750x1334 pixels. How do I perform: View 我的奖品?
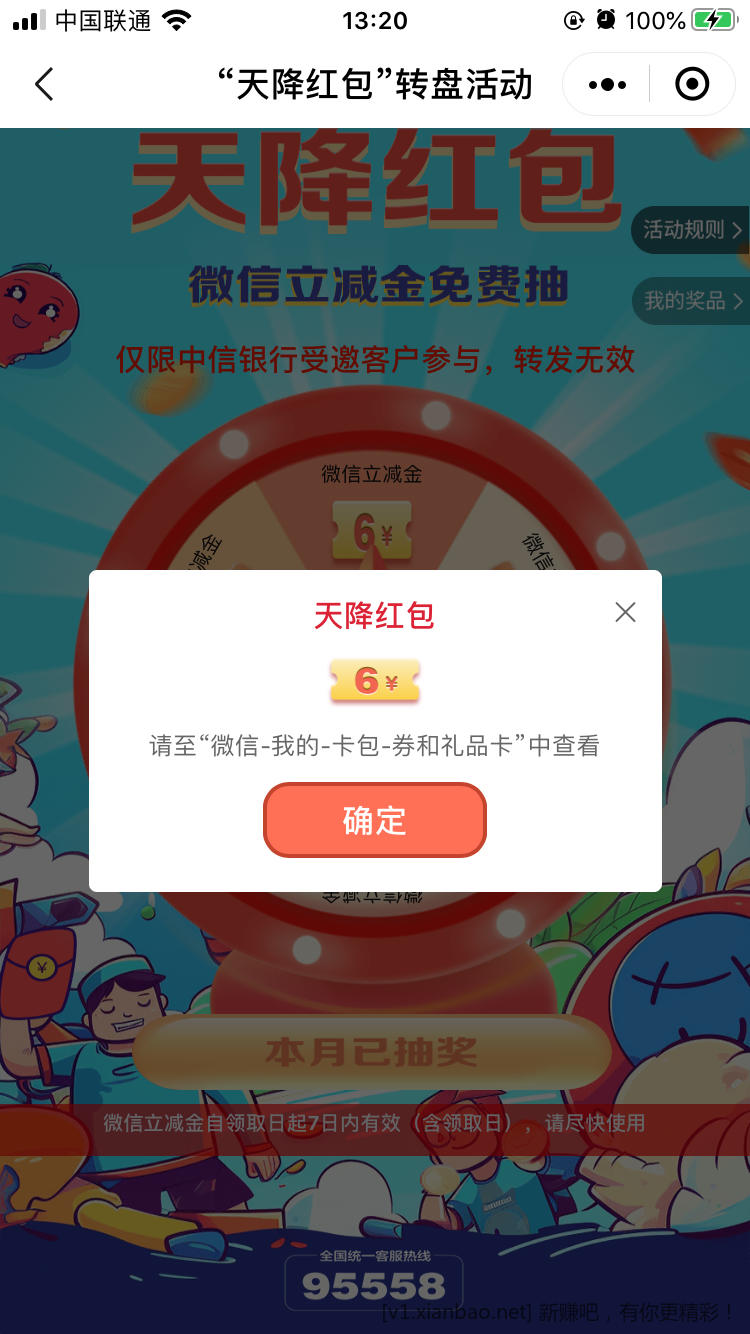point(692,300)
